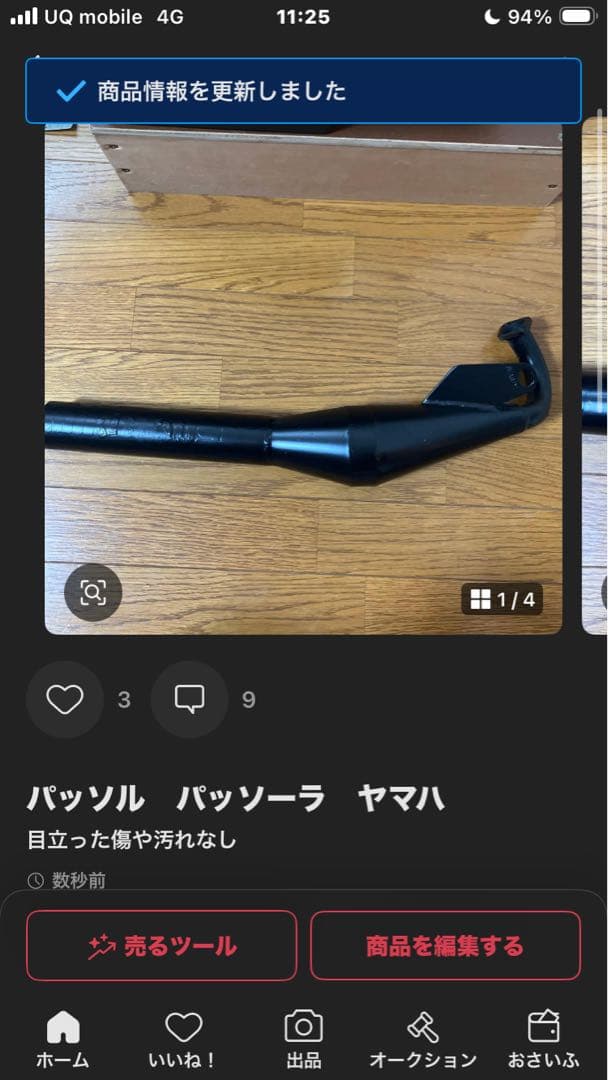Switch to the オークション tab

(423, 1039)
